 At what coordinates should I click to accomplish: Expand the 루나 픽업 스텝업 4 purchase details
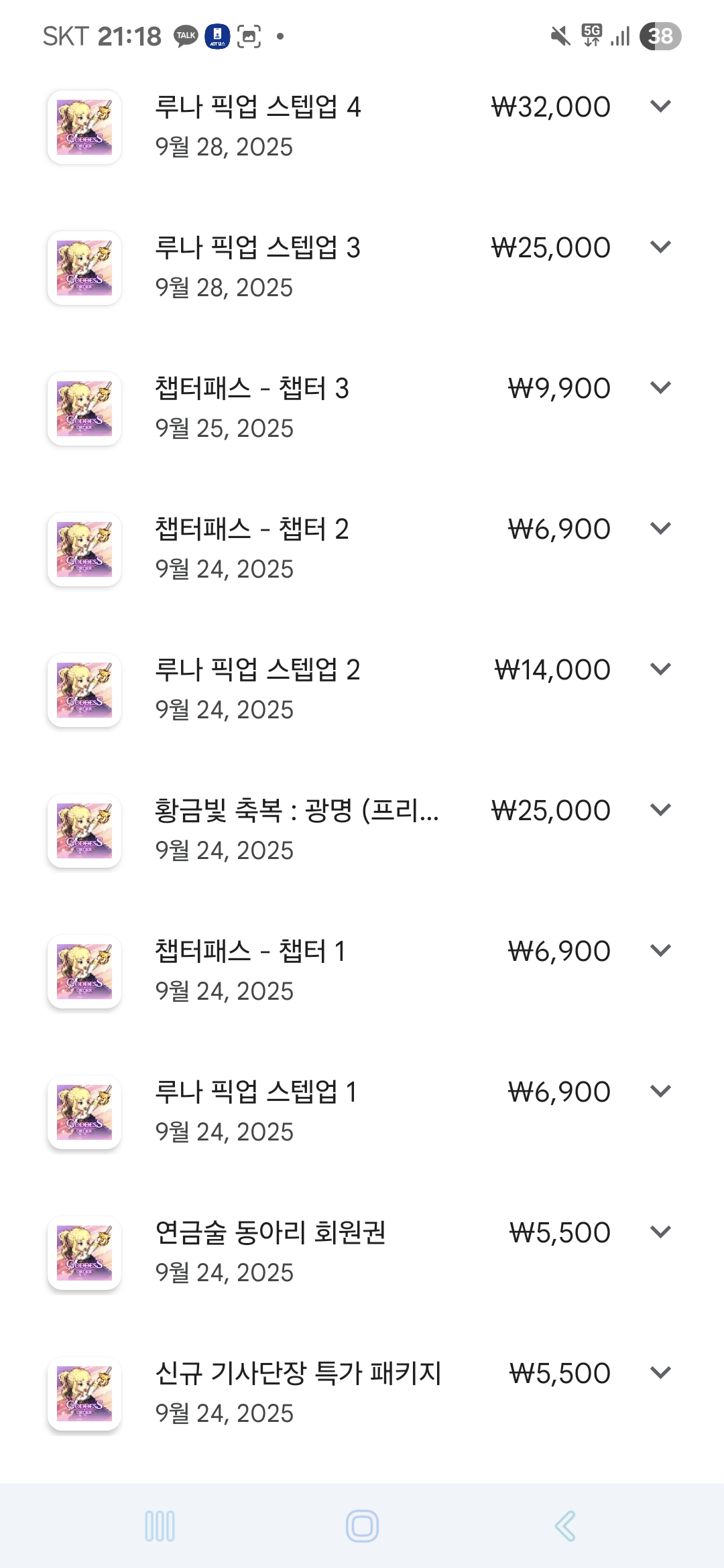pos(660,107)
